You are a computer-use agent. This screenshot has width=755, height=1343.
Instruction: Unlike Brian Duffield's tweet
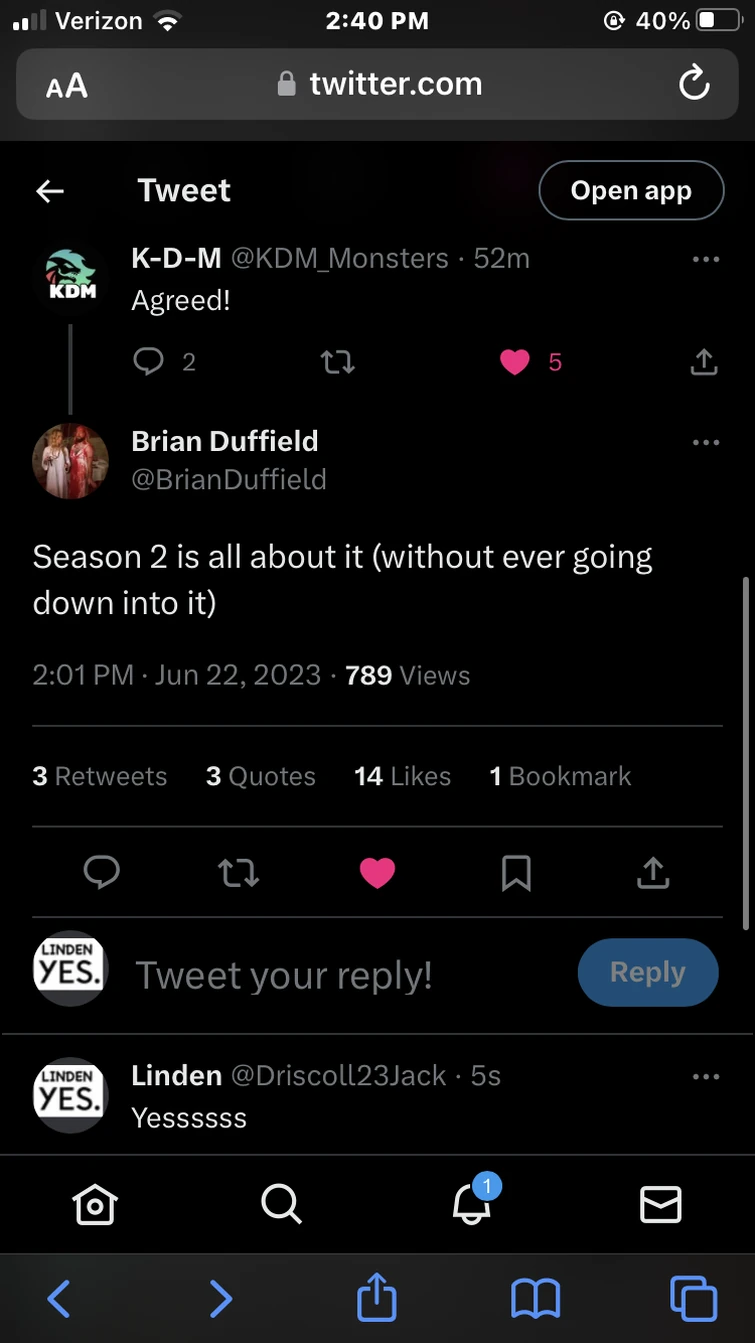[377, 873]
